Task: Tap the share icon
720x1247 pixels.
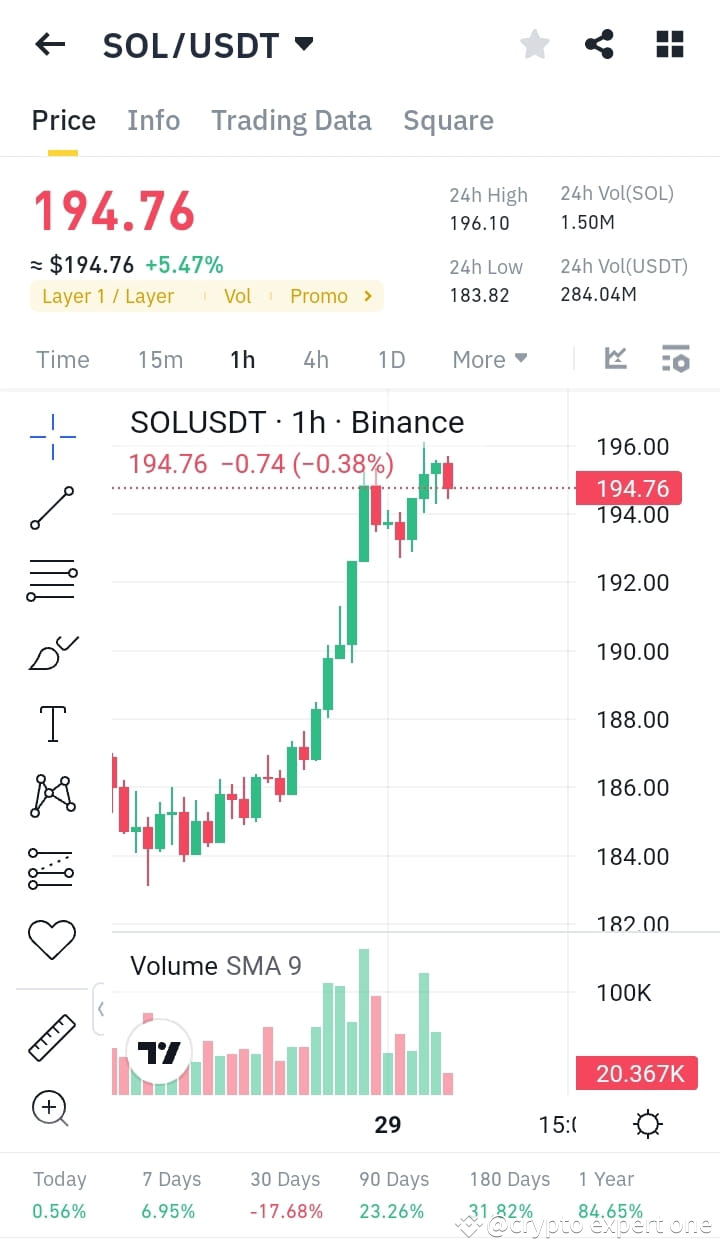Action: pyautogui.click(x=599, y=44)
